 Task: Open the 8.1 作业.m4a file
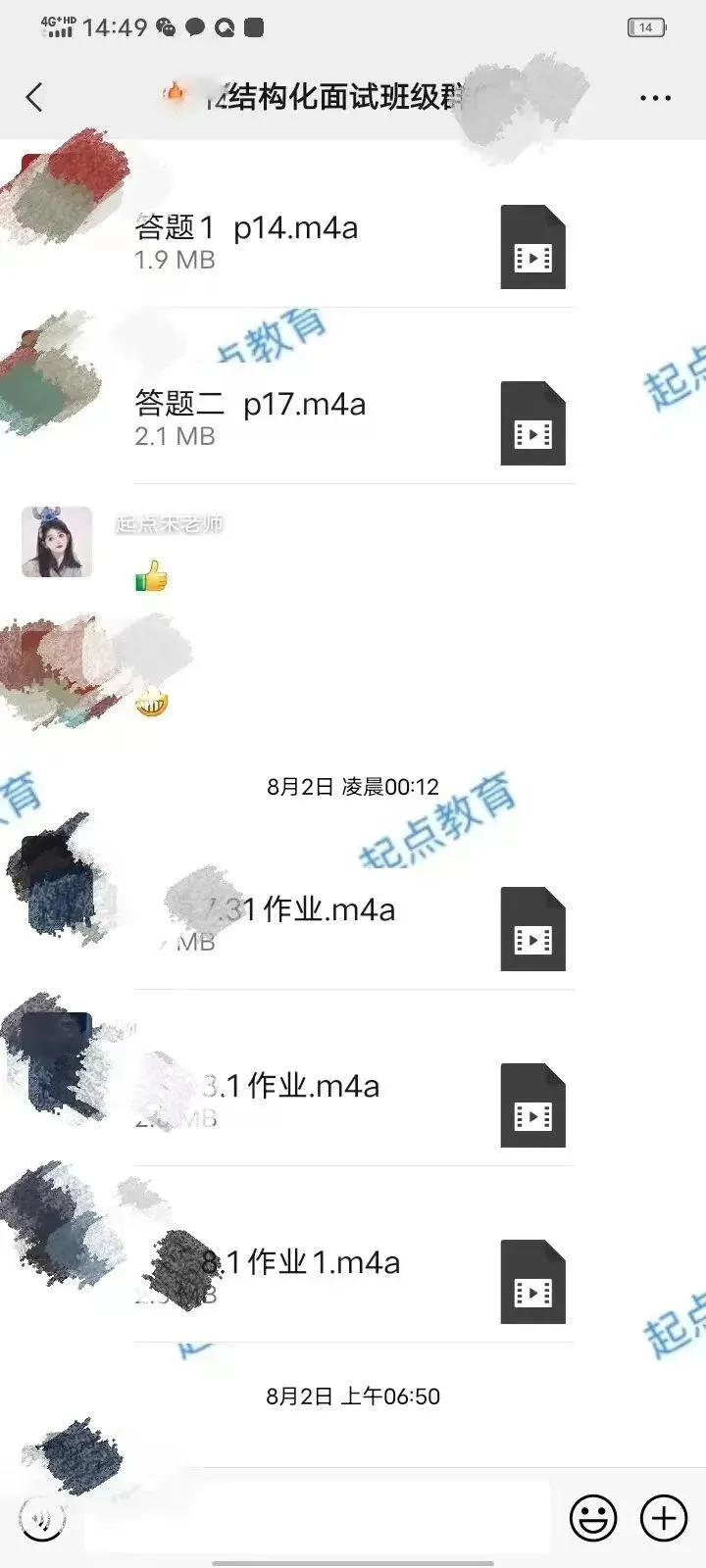(354, 1104)
